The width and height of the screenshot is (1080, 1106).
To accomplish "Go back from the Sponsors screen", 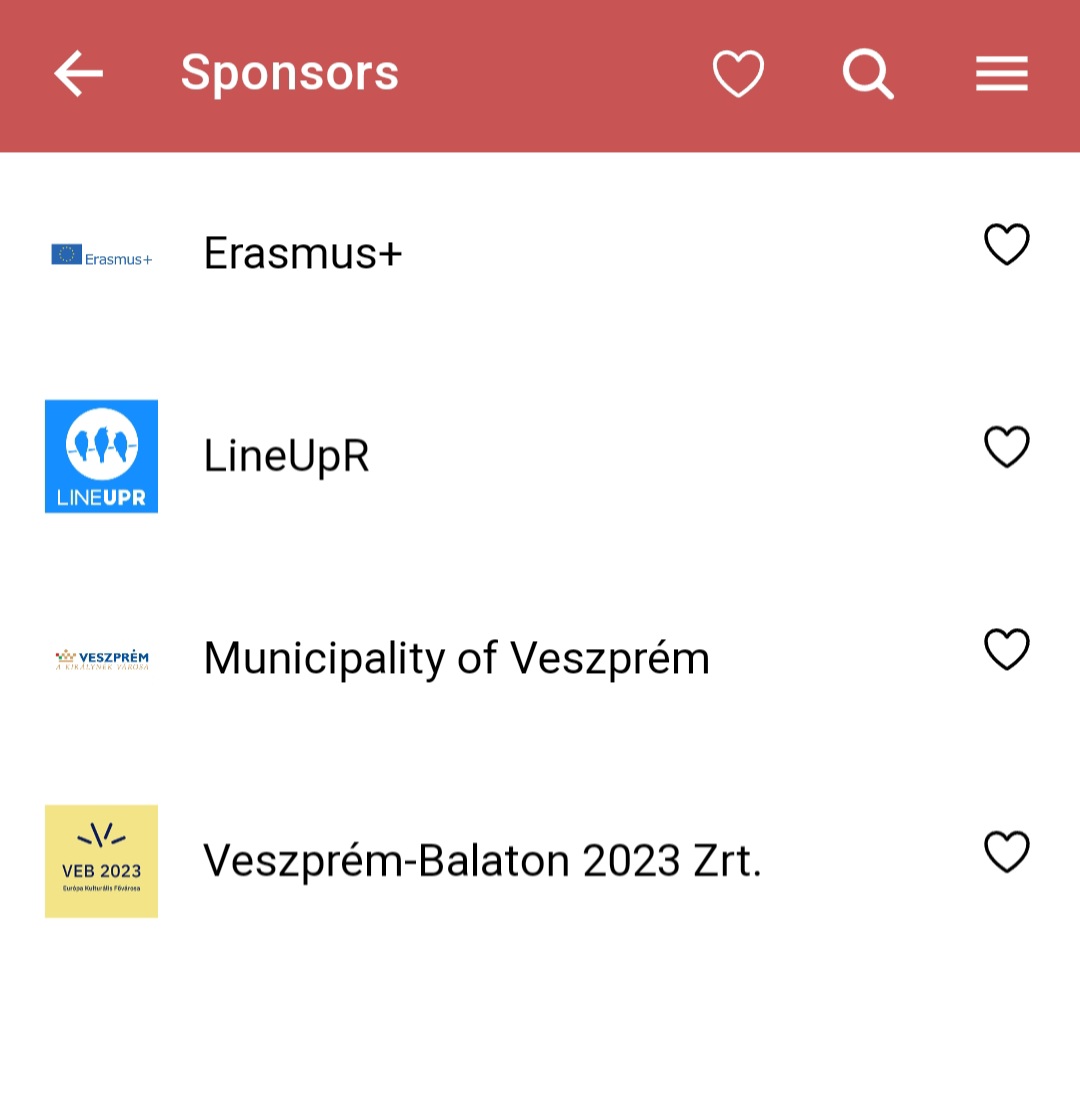I will click(x=78, y=74).
